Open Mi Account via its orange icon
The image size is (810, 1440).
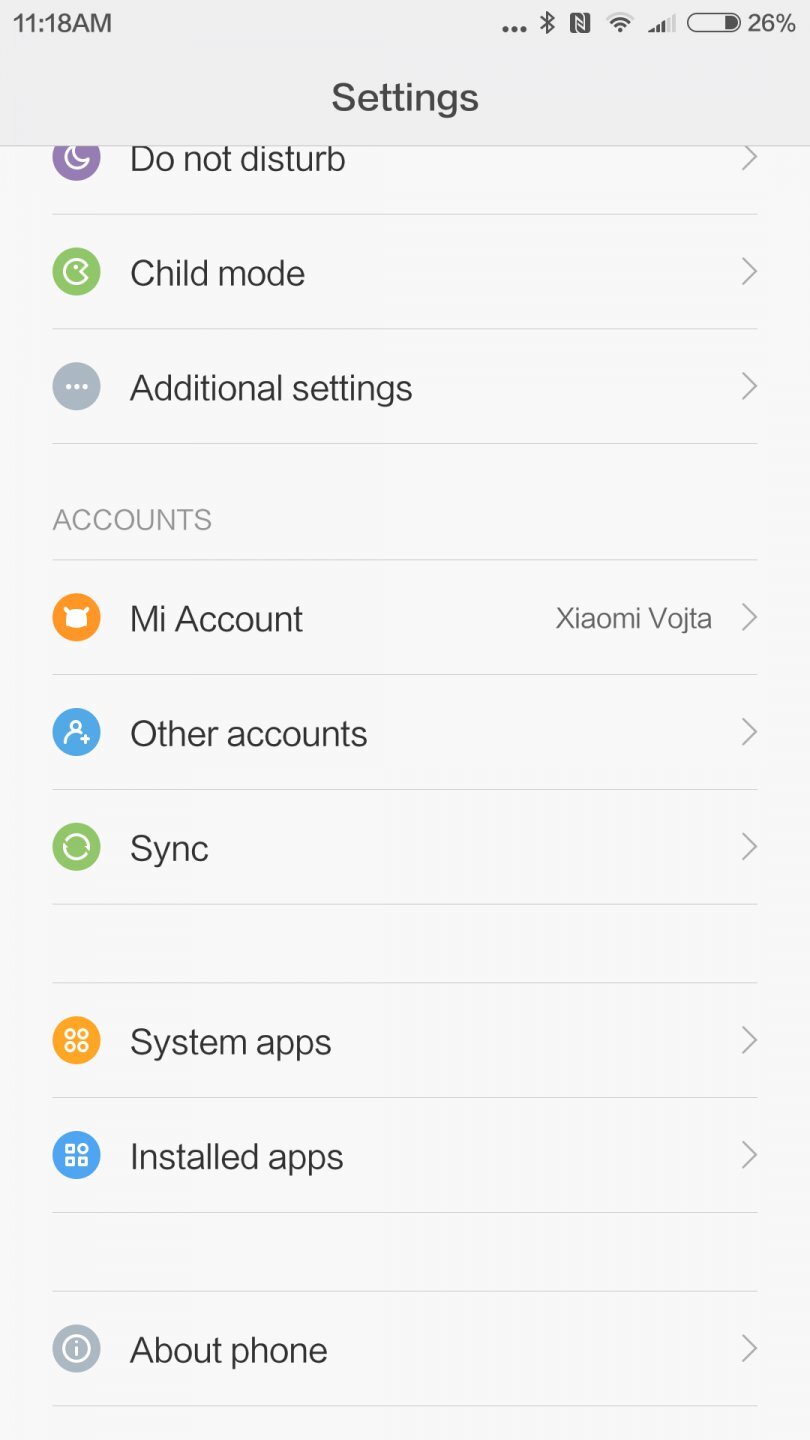pyautogui.click(x=76, y=618)
